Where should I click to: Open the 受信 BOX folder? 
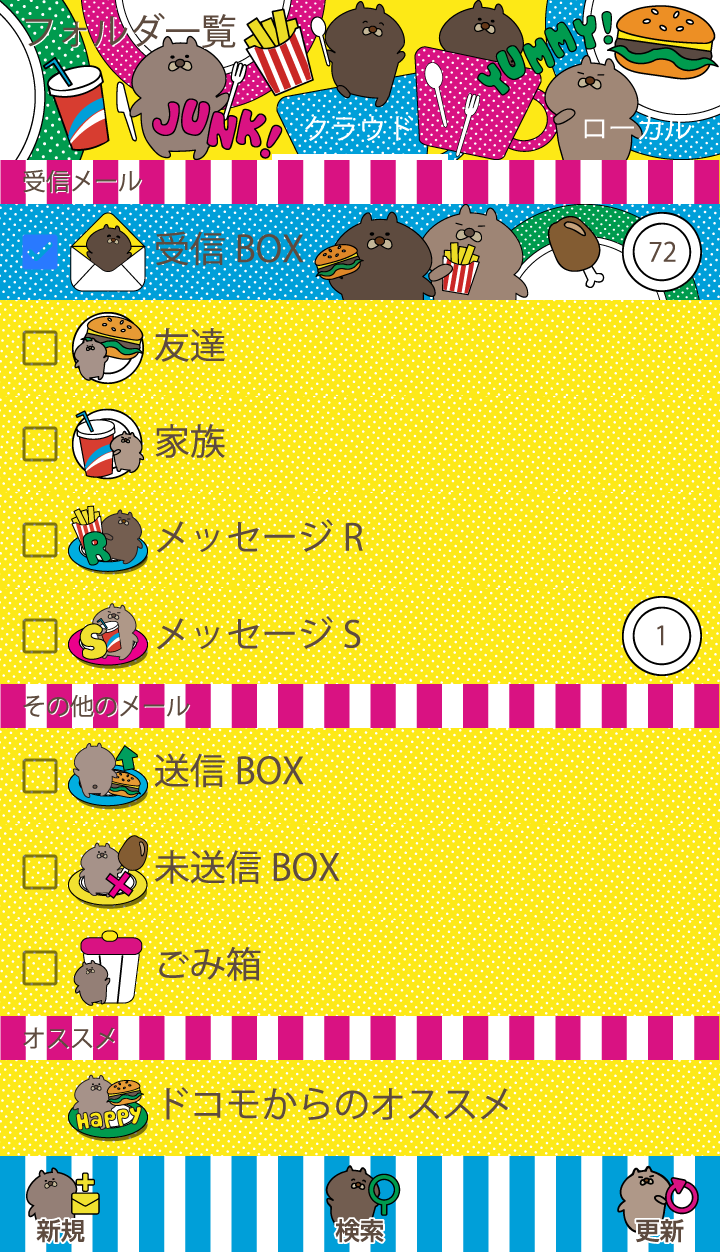pos(230,250)
